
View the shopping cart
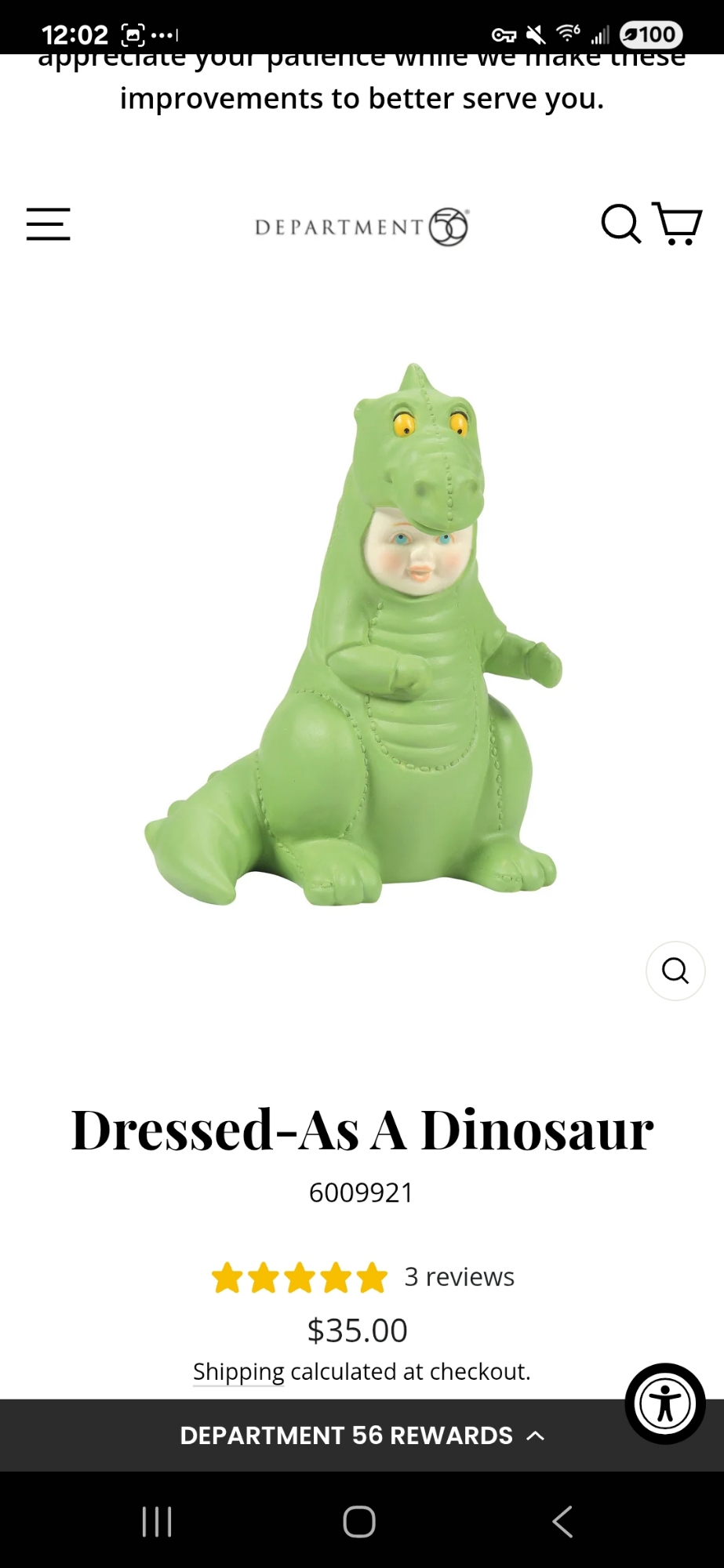point(679,224)
